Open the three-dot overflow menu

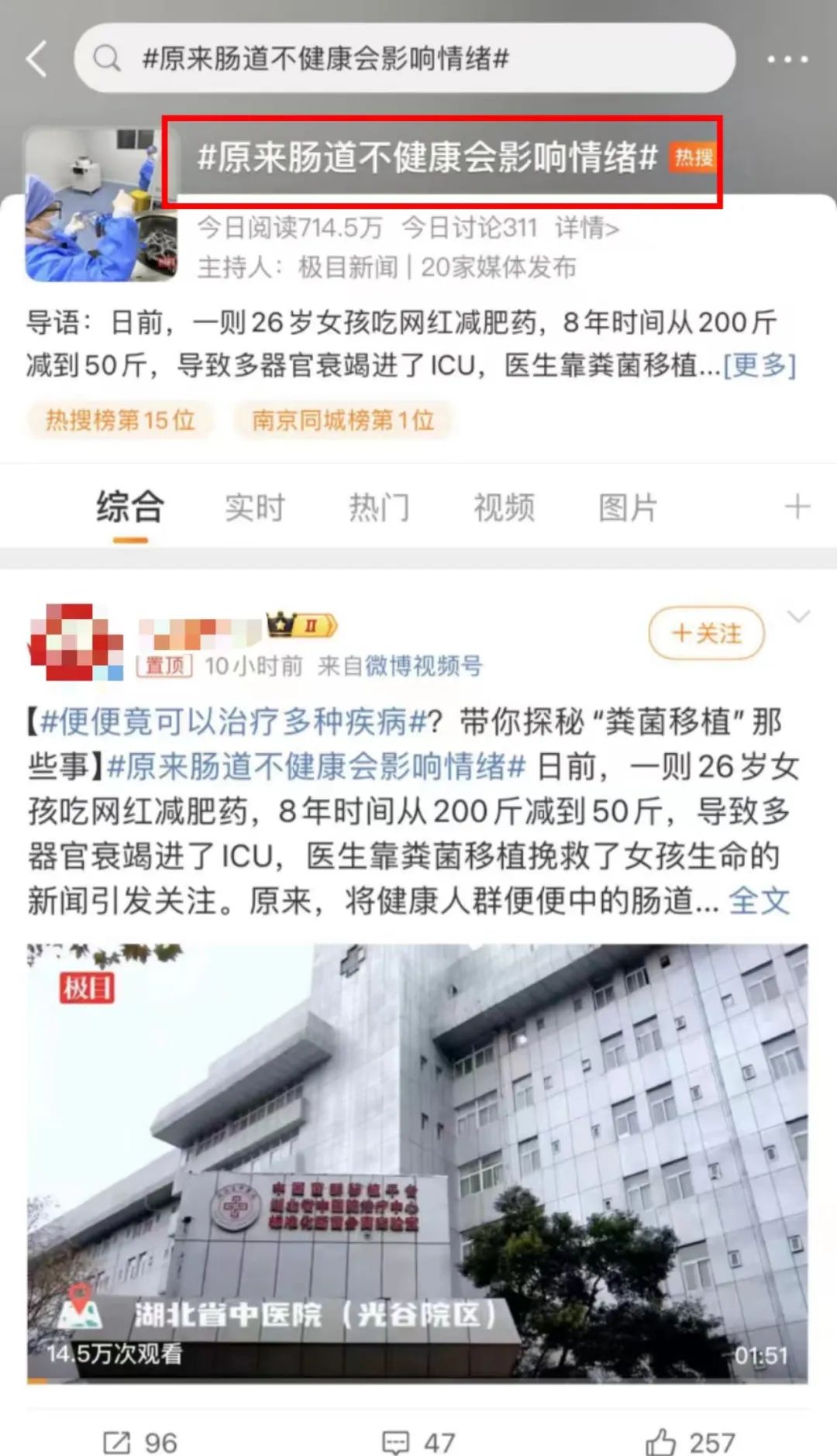(787, 59)
